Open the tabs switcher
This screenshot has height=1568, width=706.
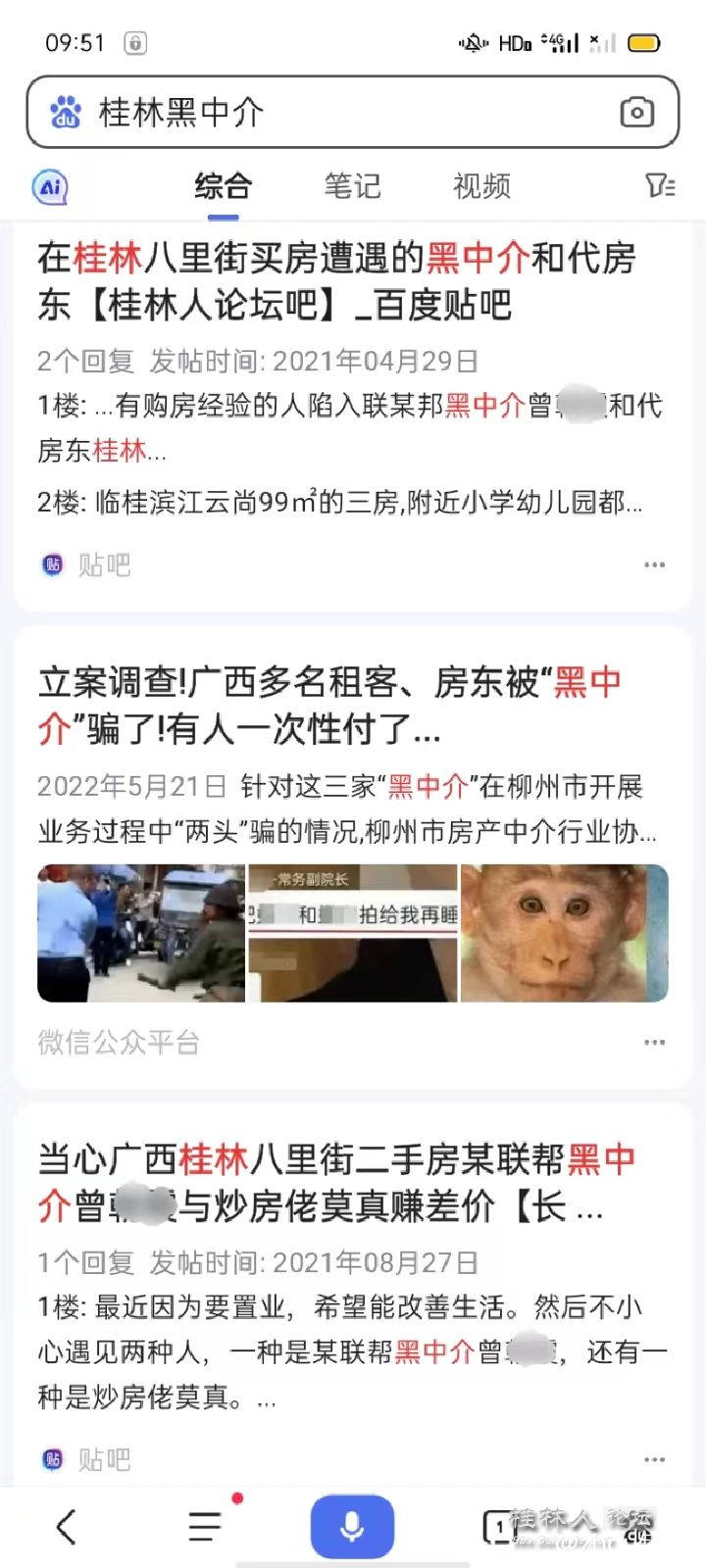tap(499, 1526)
